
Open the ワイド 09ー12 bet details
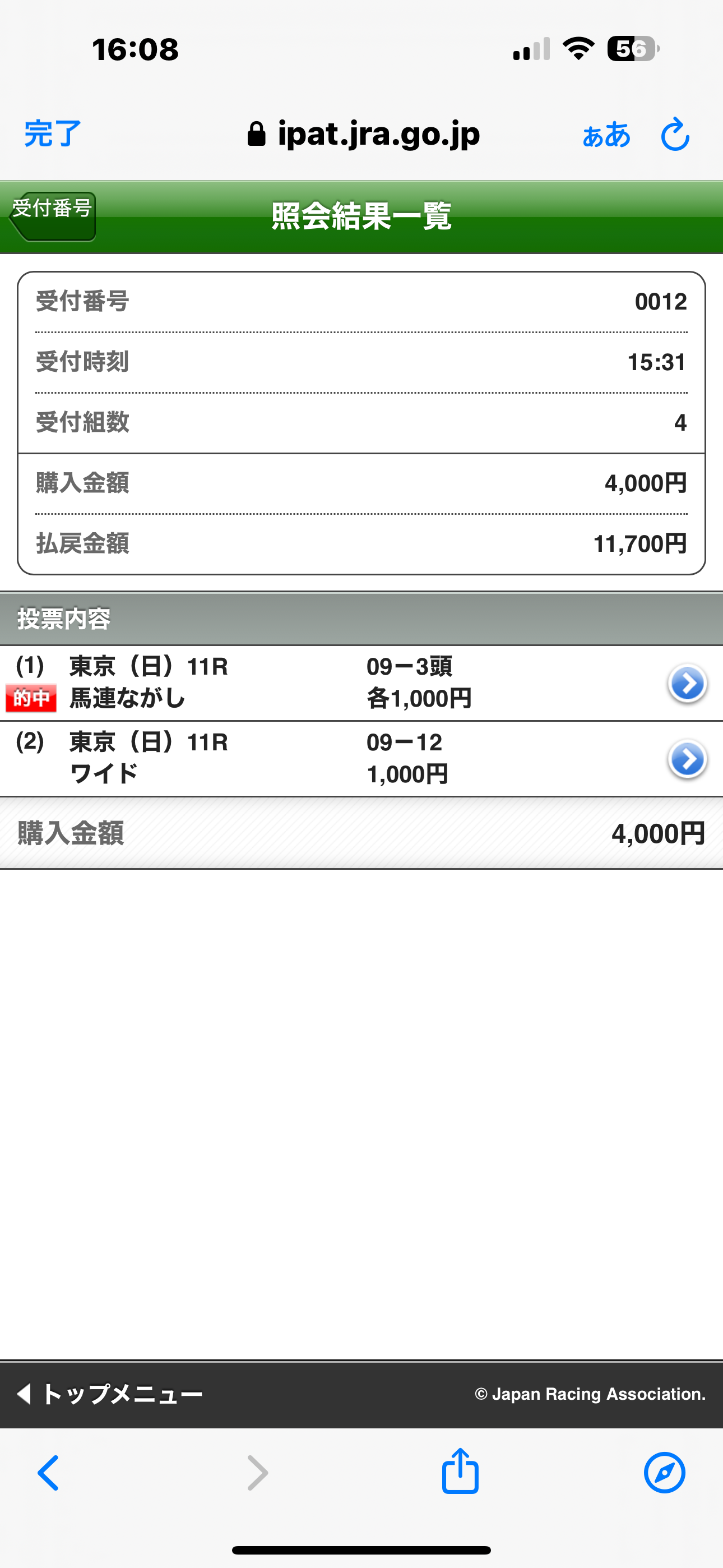click(687, 759)
